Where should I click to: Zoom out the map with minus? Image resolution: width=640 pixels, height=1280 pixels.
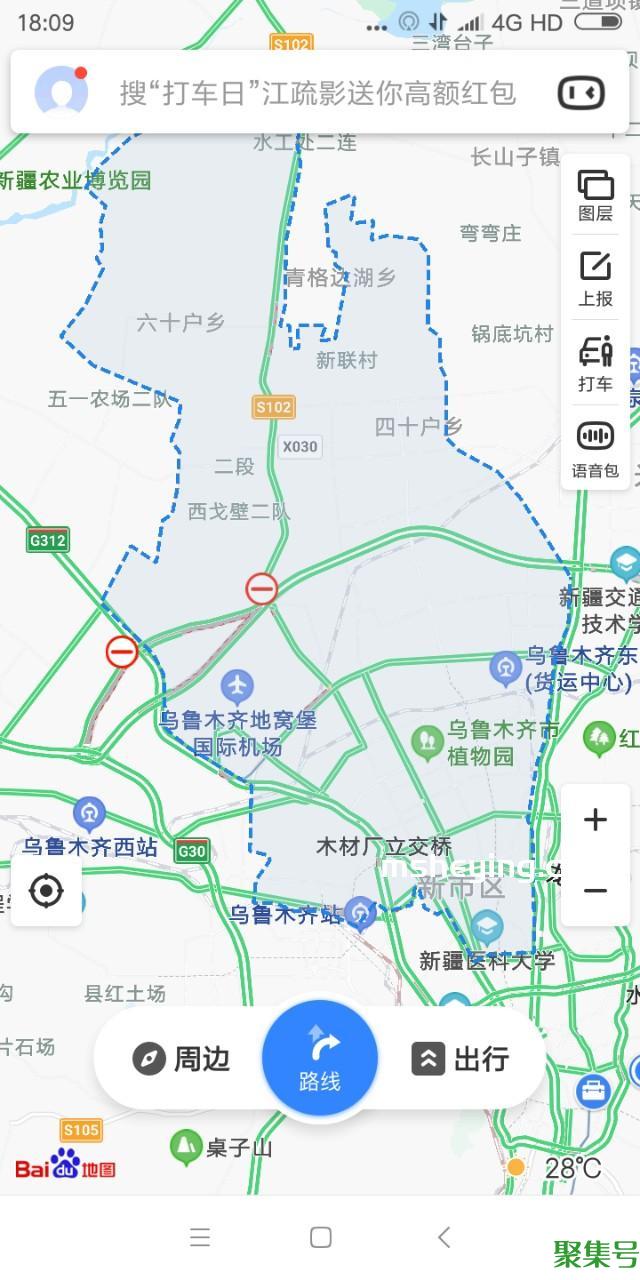click(595, 890)
